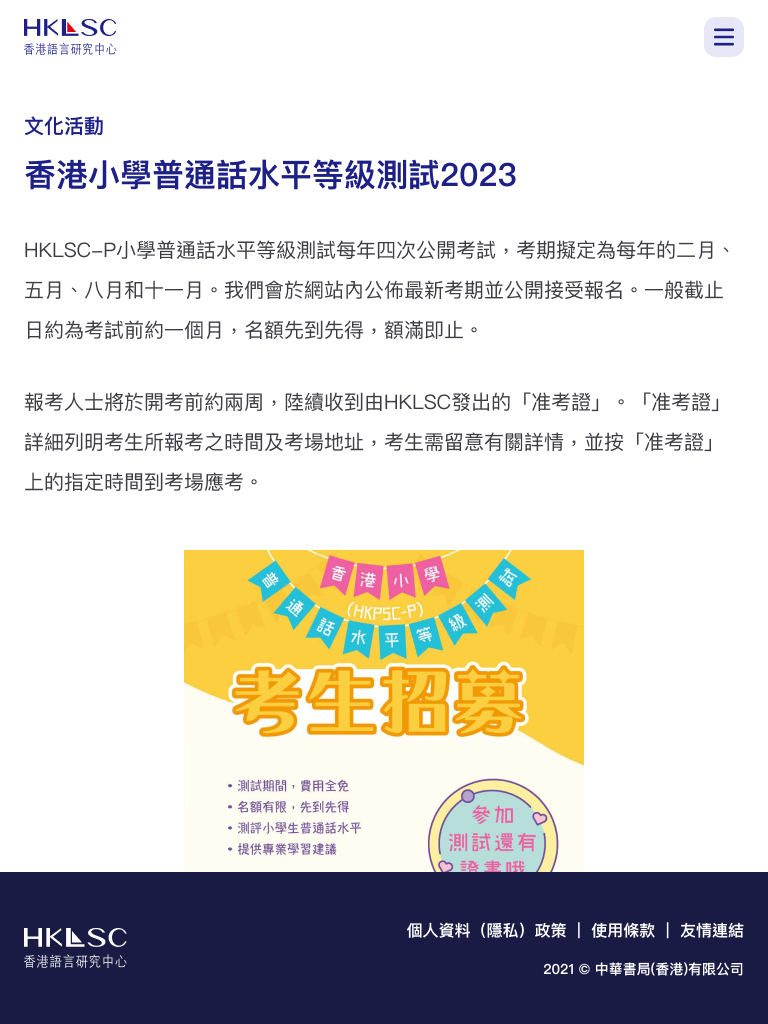Open 個人資料（隱私）政策 link
The image size is (768, 1024).
point(486,930)
